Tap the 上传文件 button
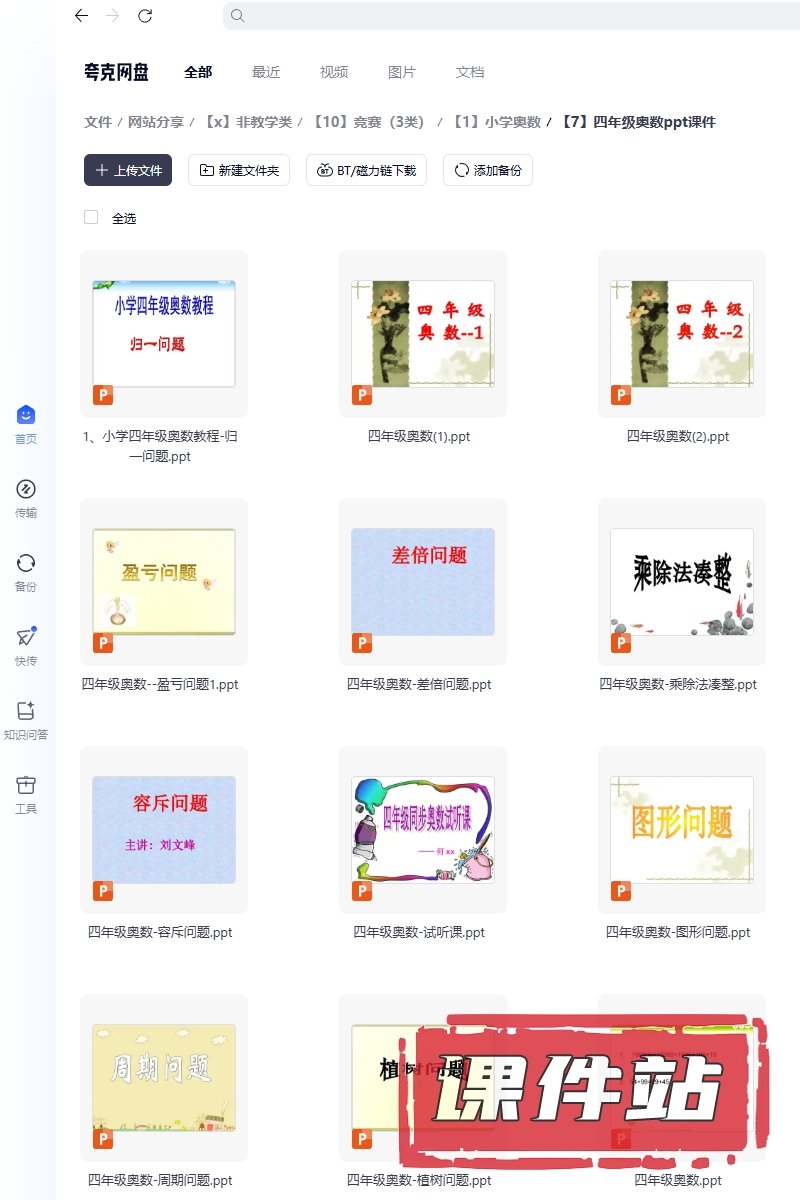Viewport: 800px width, 1200px height. [128, 170]
